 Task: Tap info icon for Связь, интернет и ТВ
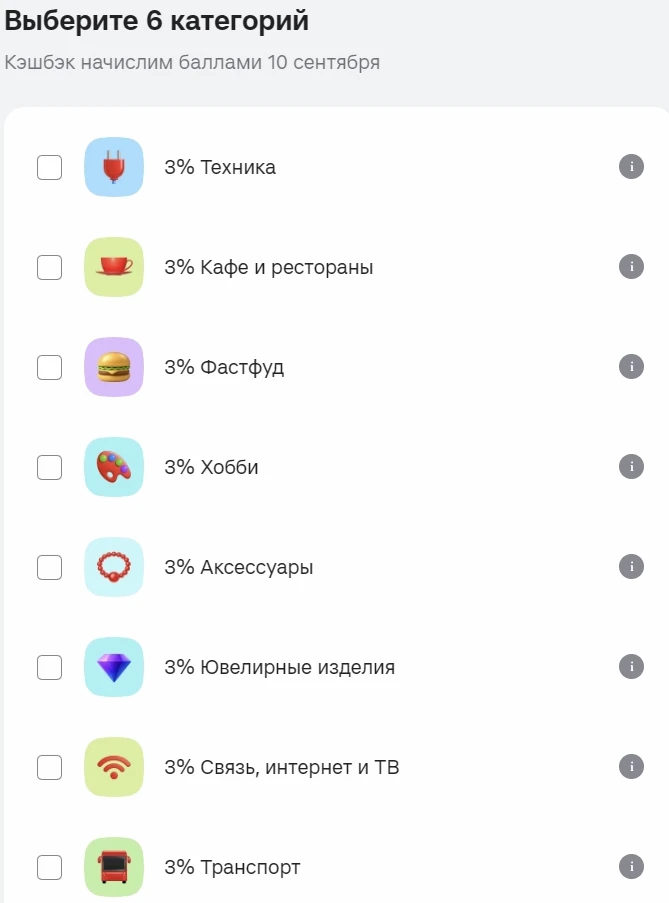coord(631,767)
